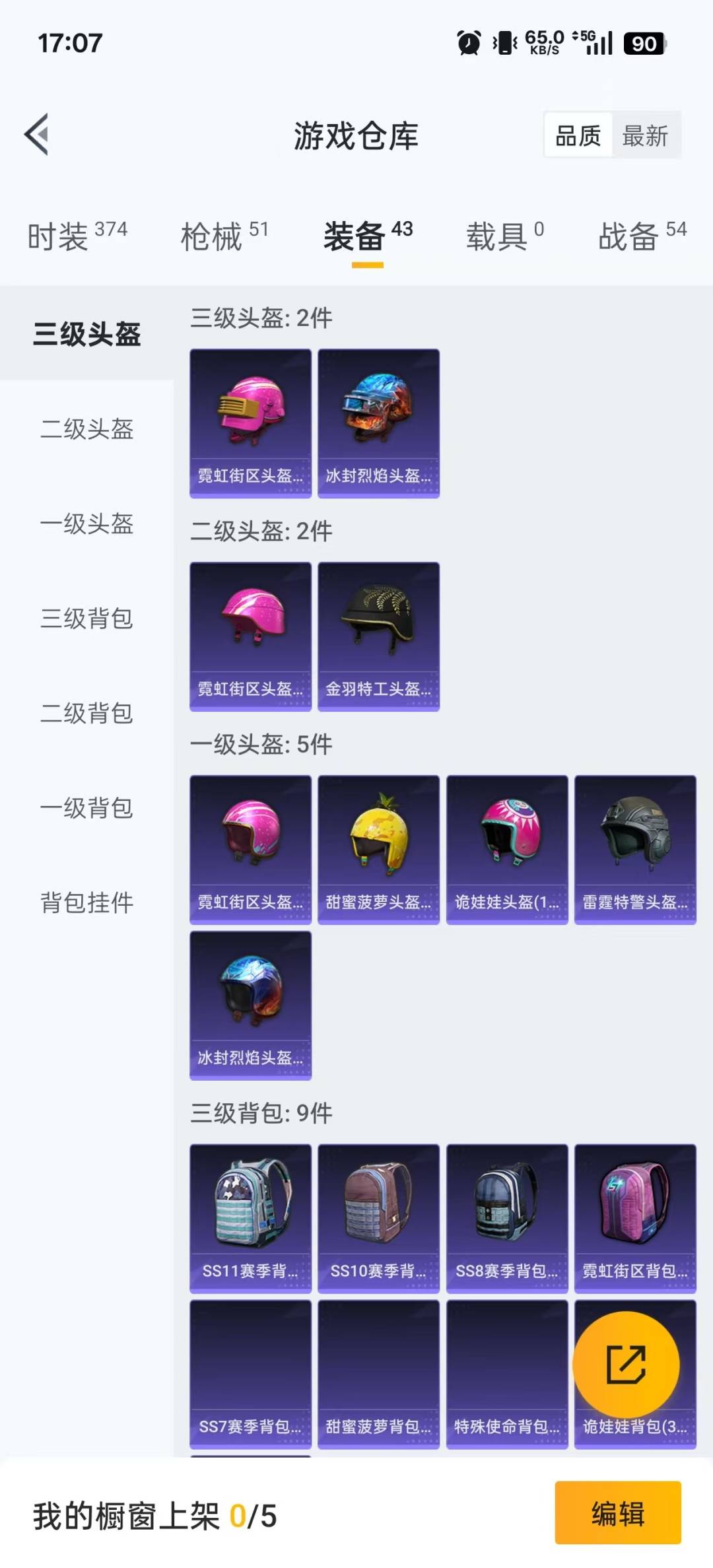Tap the yellow floating share button

(625, 1364)
